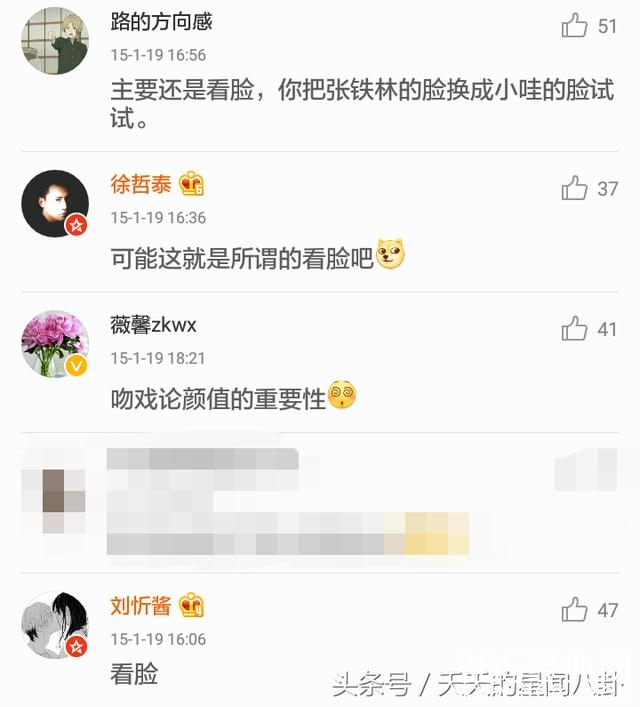Like the comment by 路的方向感
The height and width of the screenshot is (707, 640).
point(575,26)
